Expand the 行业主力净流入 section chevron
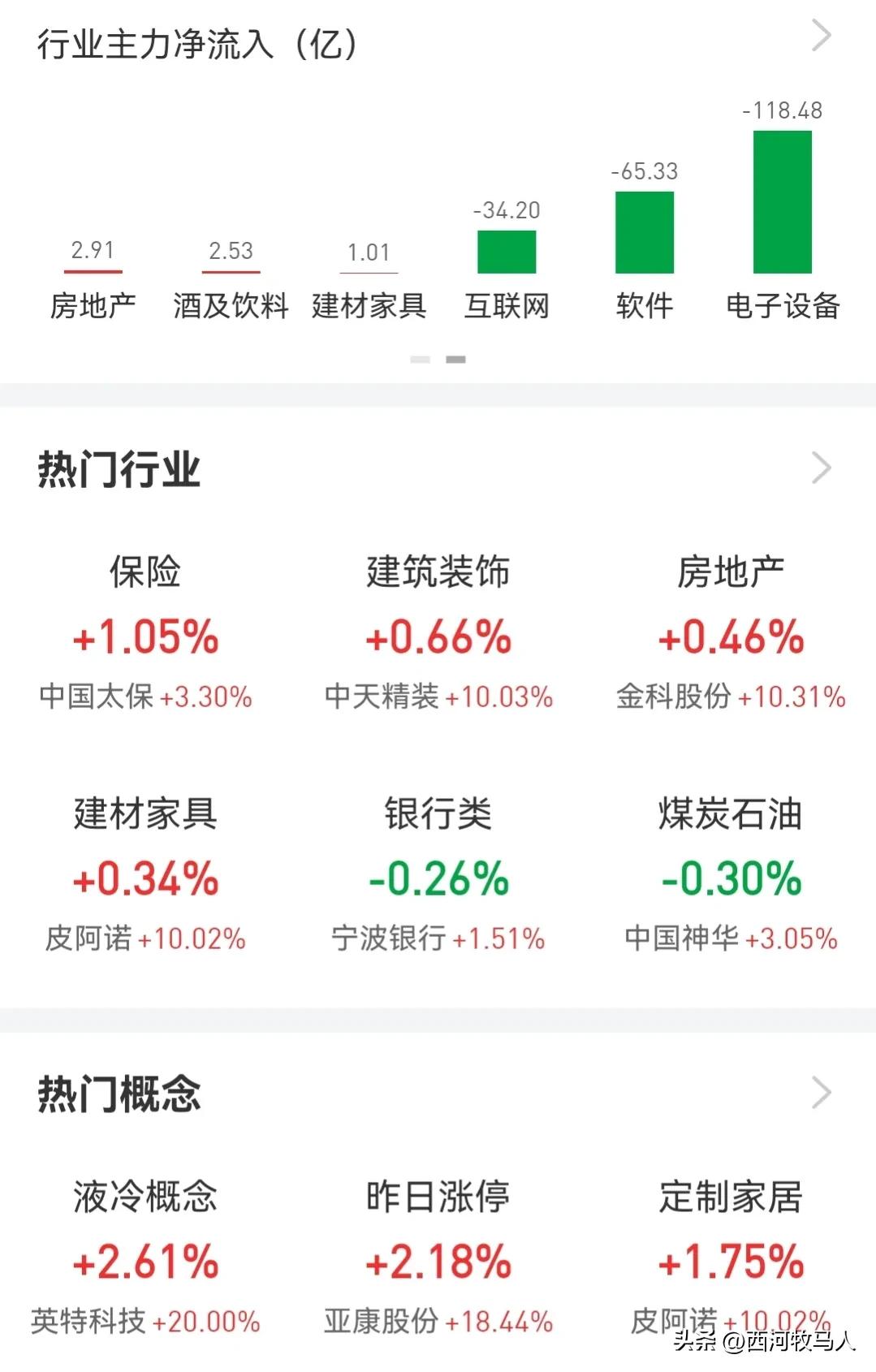876x1372 pixels. click(x=822, y=37)
